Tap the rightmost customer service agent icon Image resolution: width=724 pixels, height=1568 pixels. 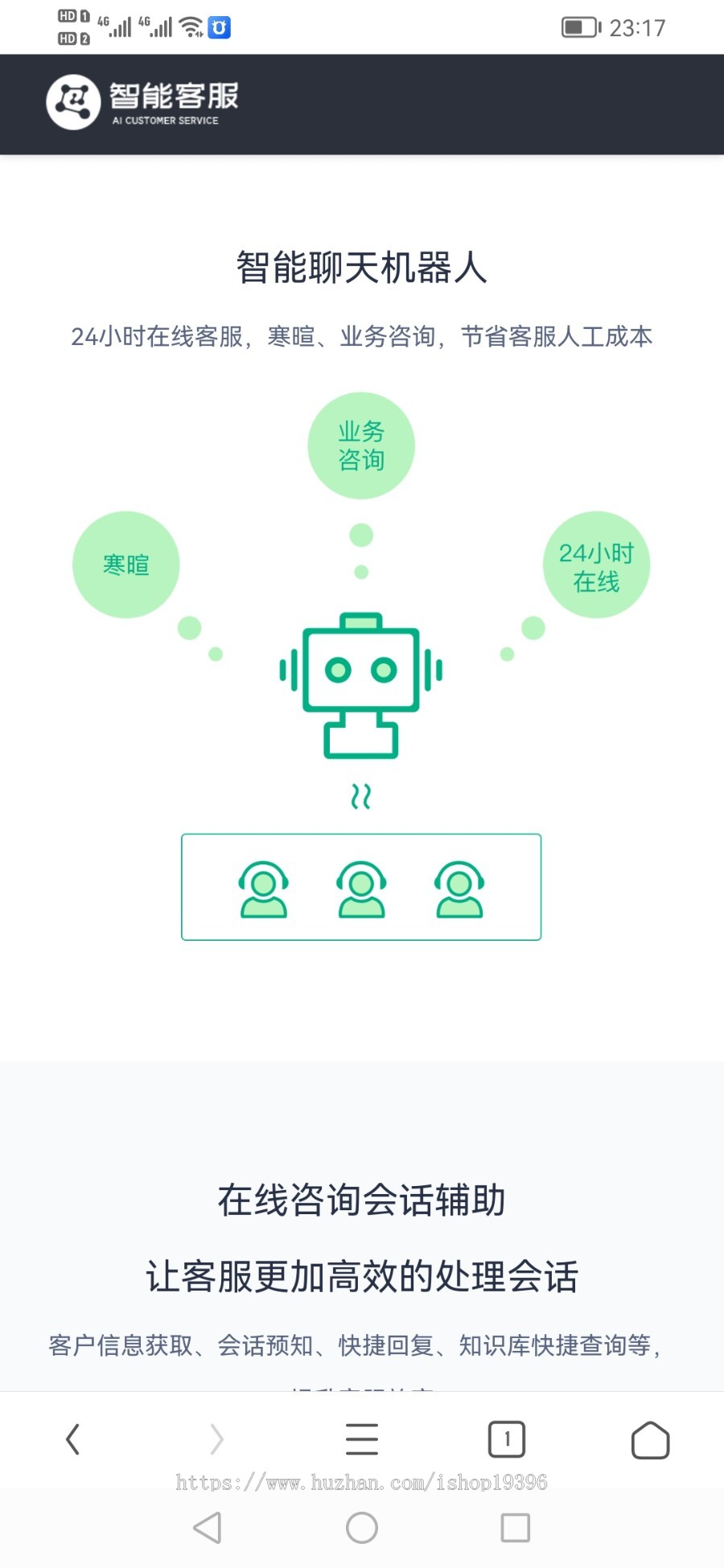(x=459, y=889)
